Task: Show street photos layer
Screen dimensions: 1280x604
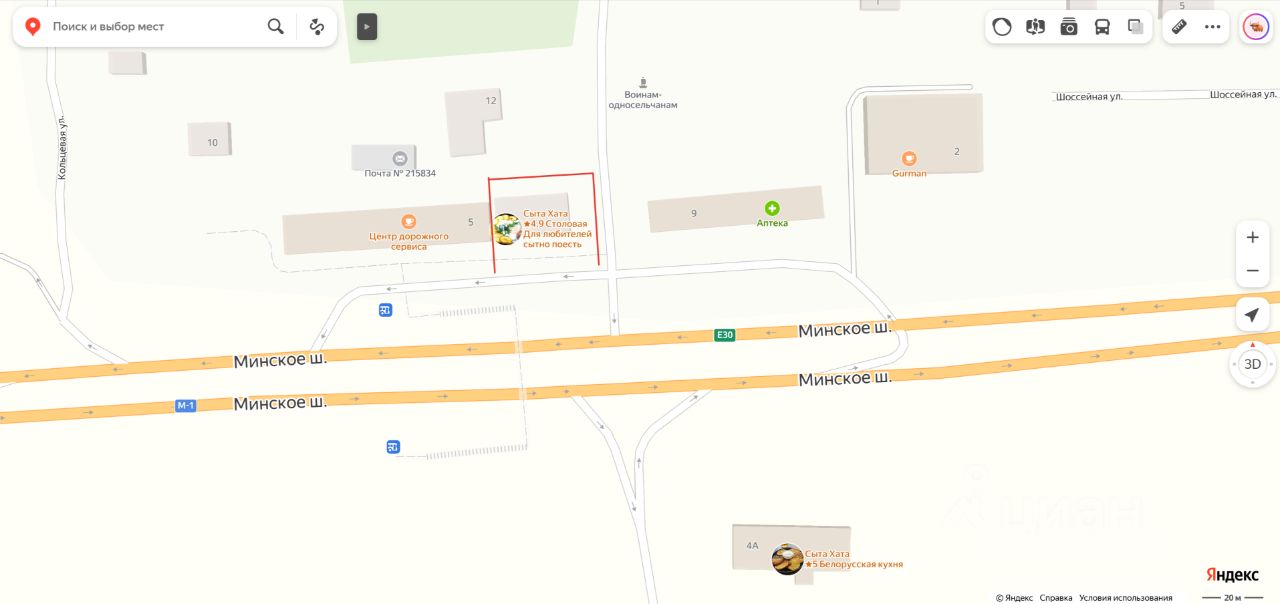Action: click(x=1069, y=27)
